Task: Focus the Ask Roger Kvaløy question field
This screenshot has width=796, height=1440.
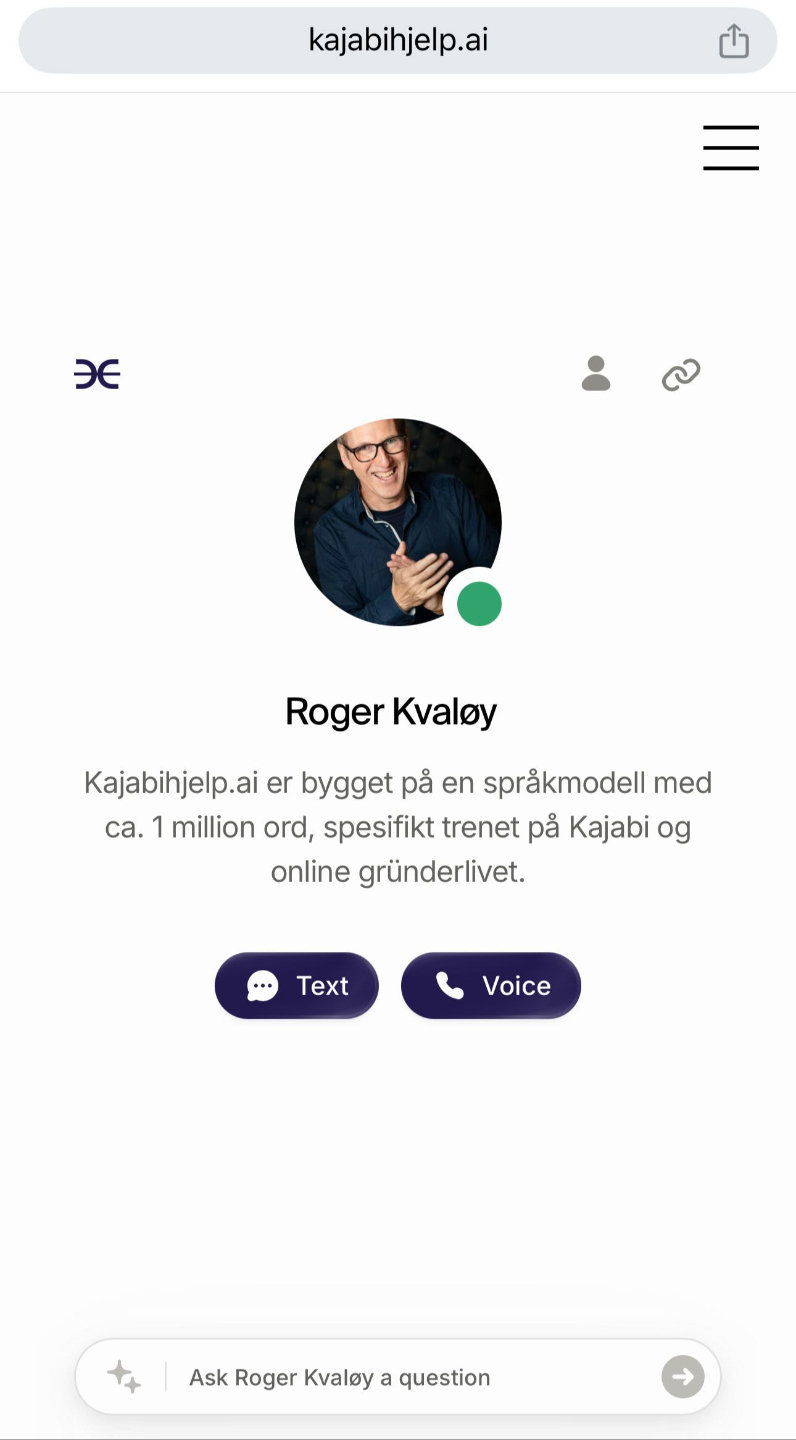Action: (x=400, y=1377)
